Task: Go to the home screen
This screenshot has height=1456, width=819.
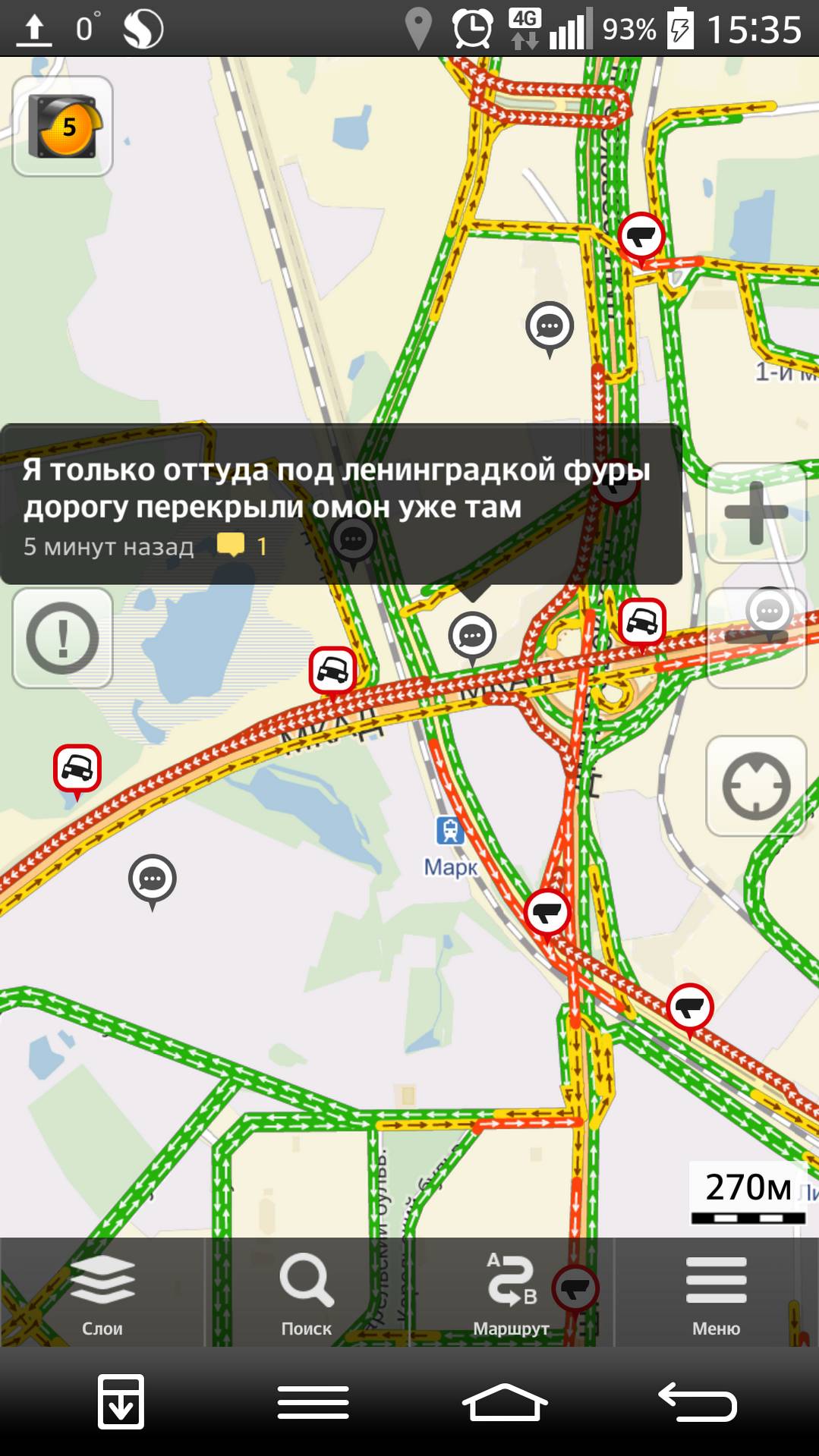Action: 505,1402
